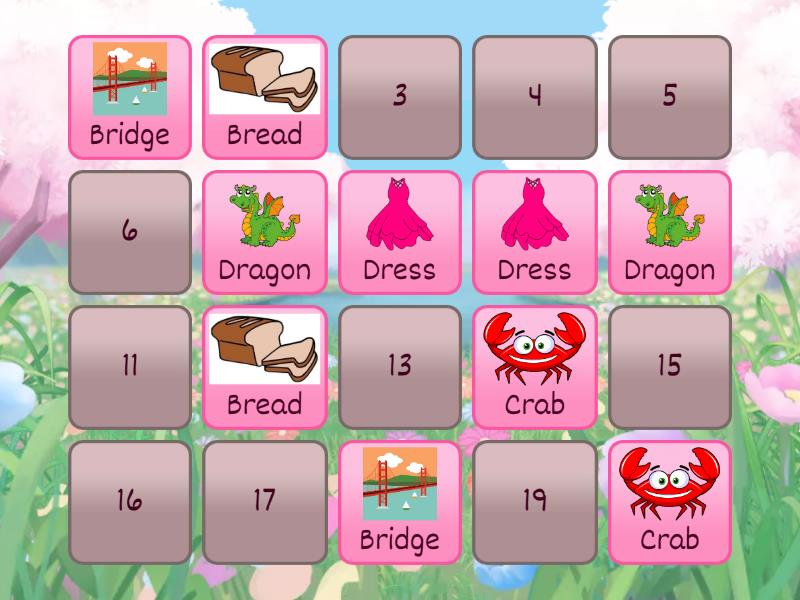
Task: Turn over card number 6
Action: pyautogui.click(x=129, y=232)
